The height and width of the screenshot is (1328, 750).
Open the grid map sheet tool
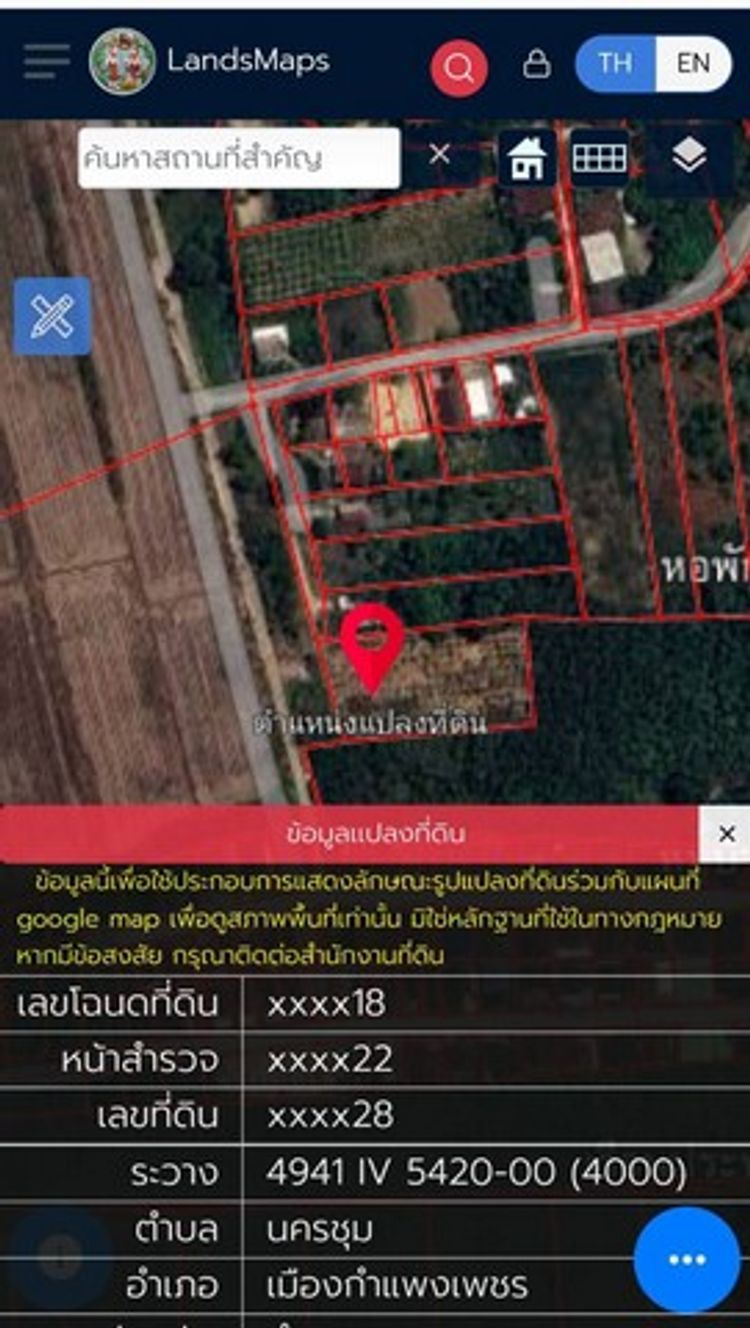(x=599, y=158)
